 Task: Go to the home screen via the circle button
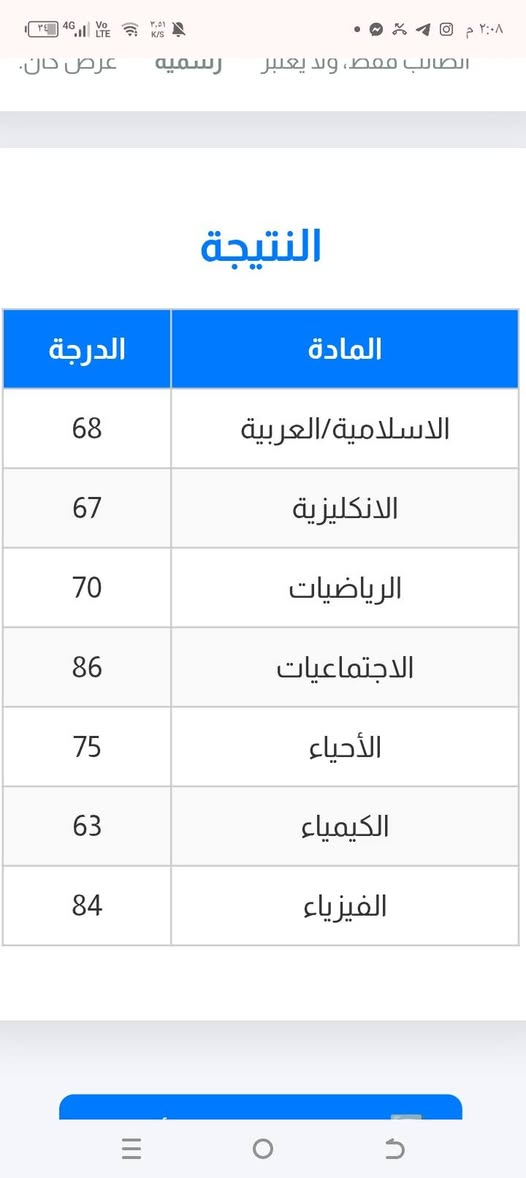(263, 1149)
